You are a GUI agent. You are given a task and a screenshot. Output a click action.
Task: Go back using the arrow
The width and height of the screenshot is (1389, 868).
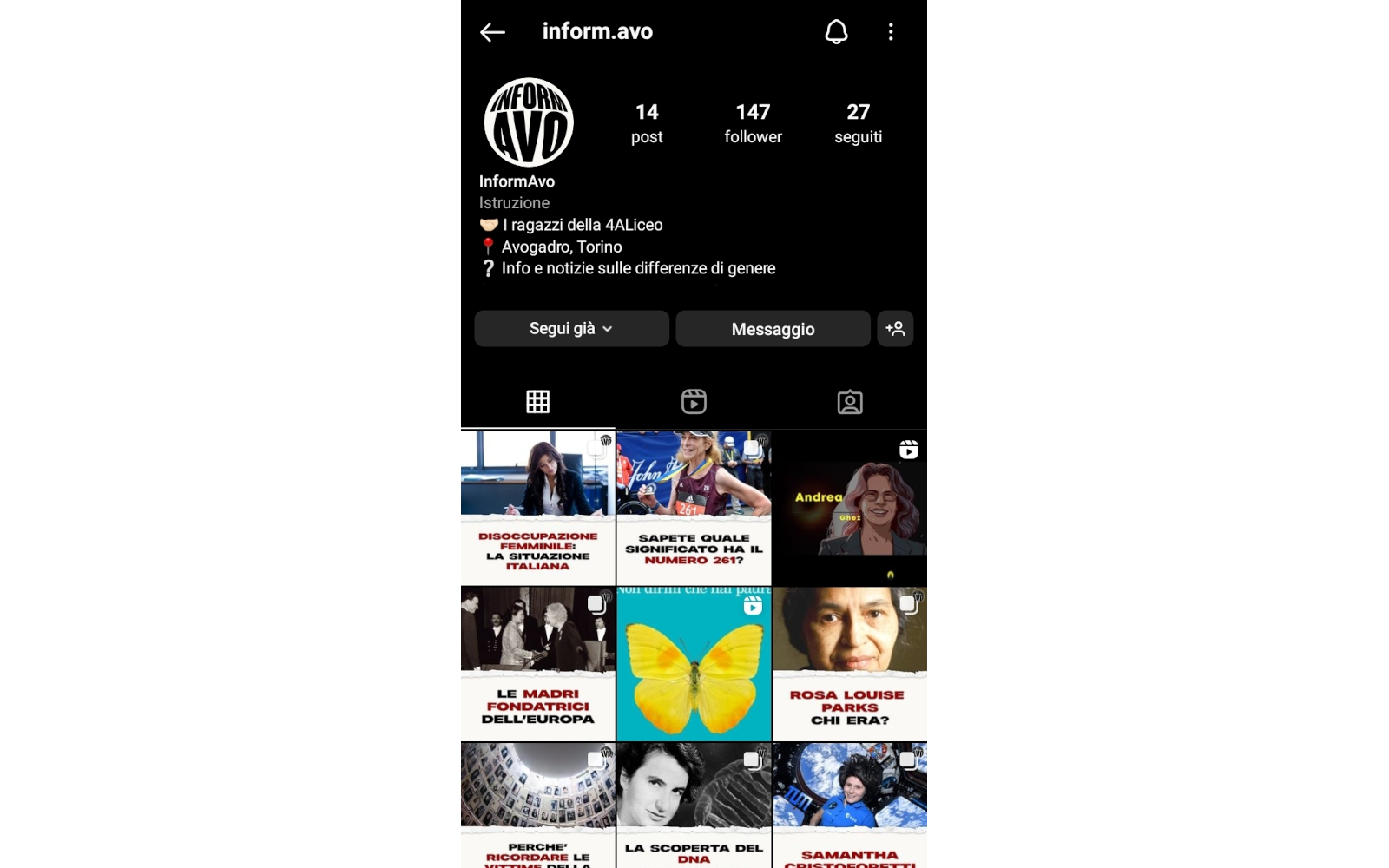(492, 32)
